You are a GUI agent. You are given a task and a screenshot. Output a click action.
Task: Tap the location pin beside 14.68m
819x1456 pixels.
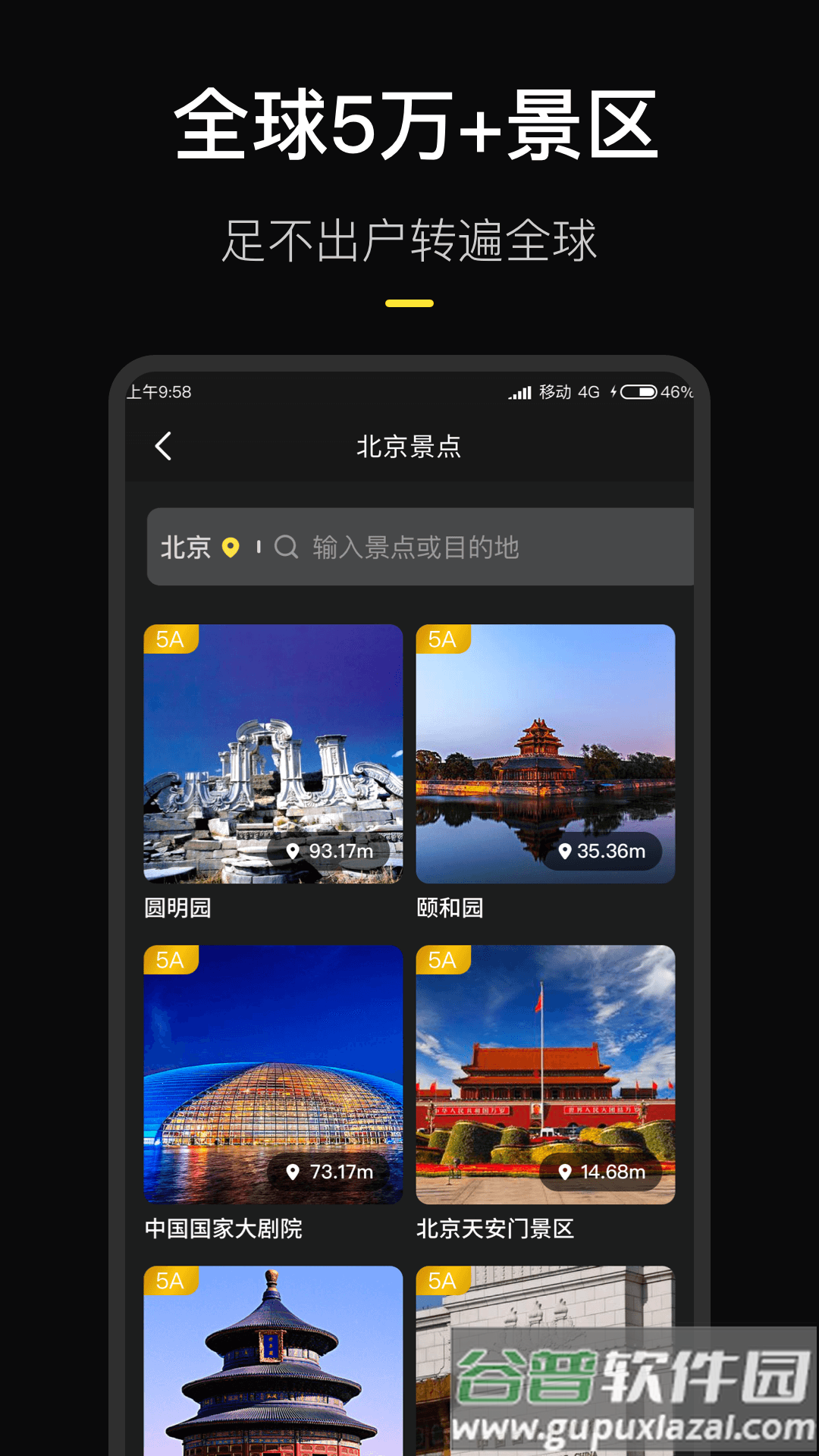[x=564, y=1172]
